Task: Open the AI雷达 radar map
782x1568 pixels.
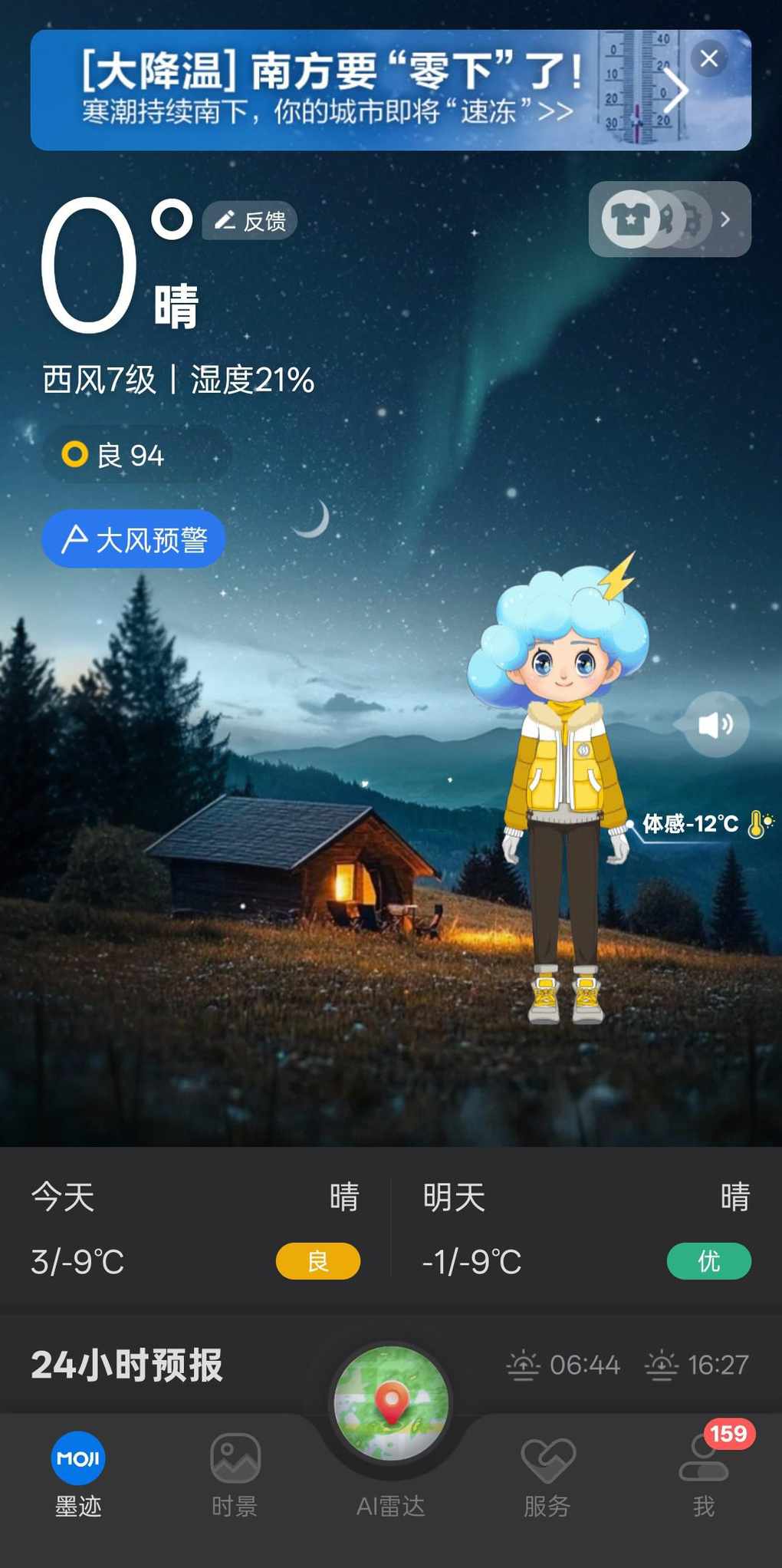Action: tap(391, 1405)
